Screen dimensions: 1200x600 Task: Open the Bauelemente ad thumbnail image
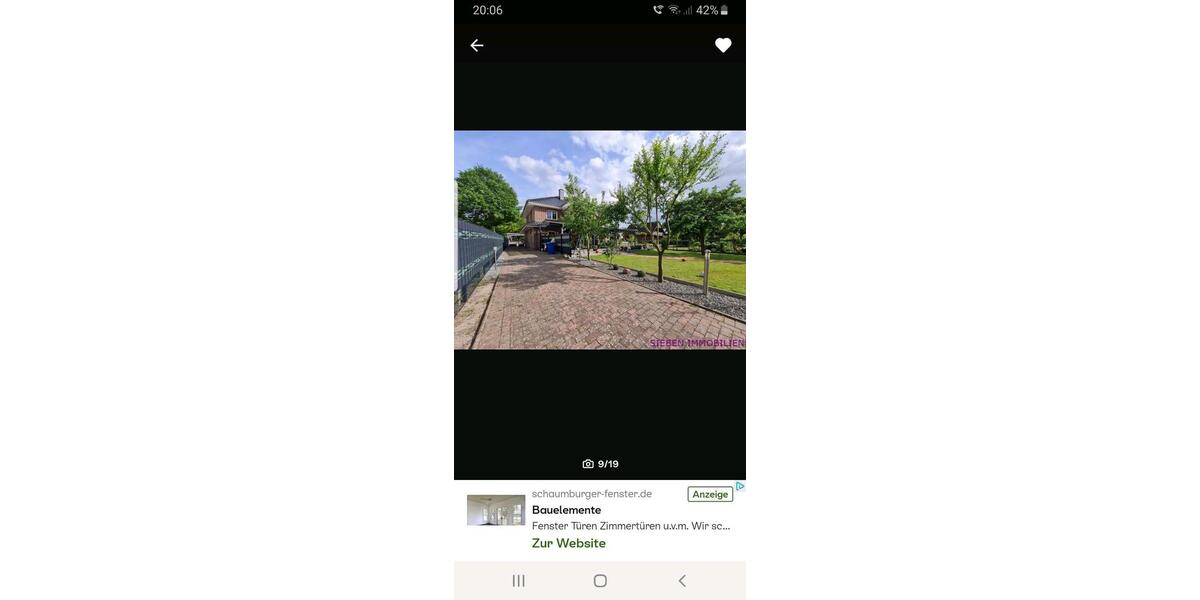point(496,510)
